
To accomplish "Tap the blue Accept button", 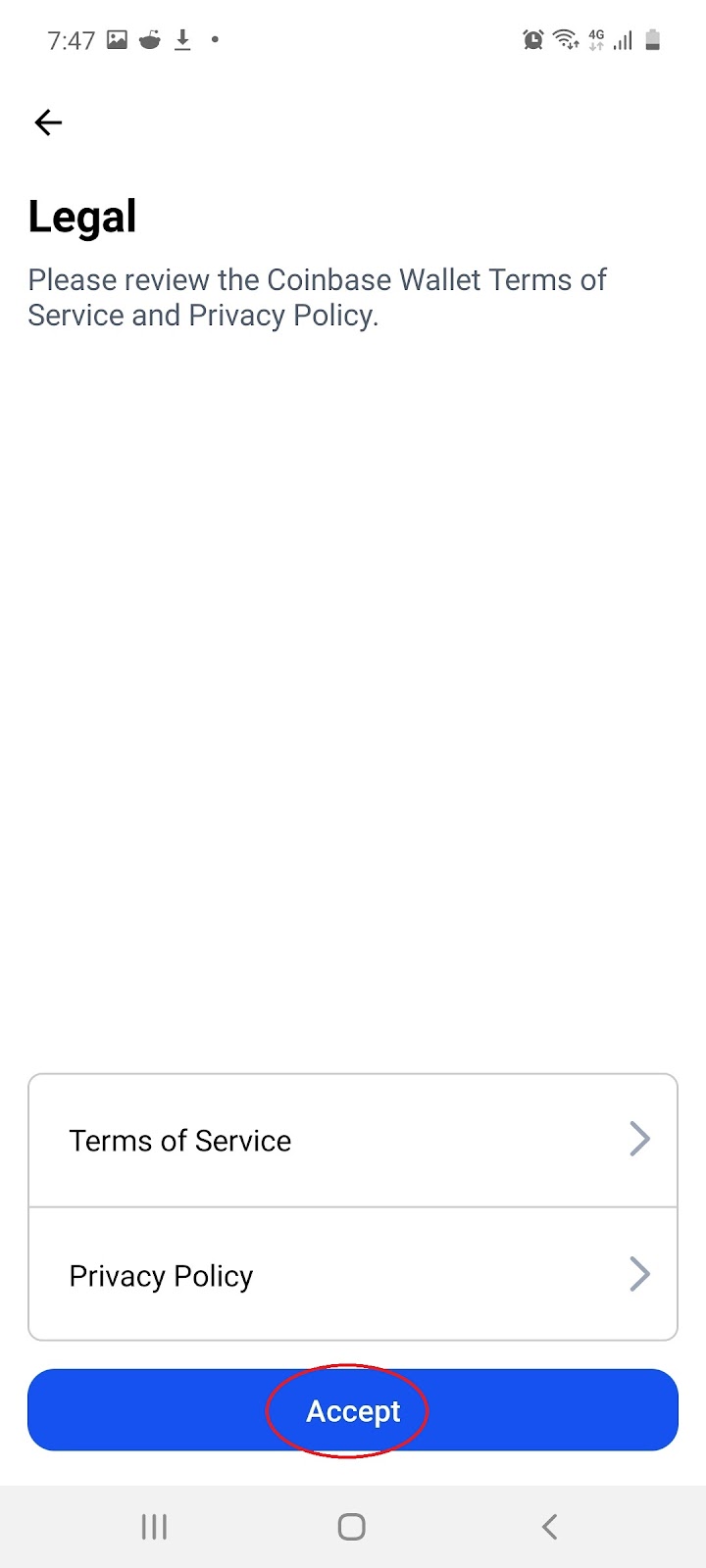I will (x=353, y=1410).
